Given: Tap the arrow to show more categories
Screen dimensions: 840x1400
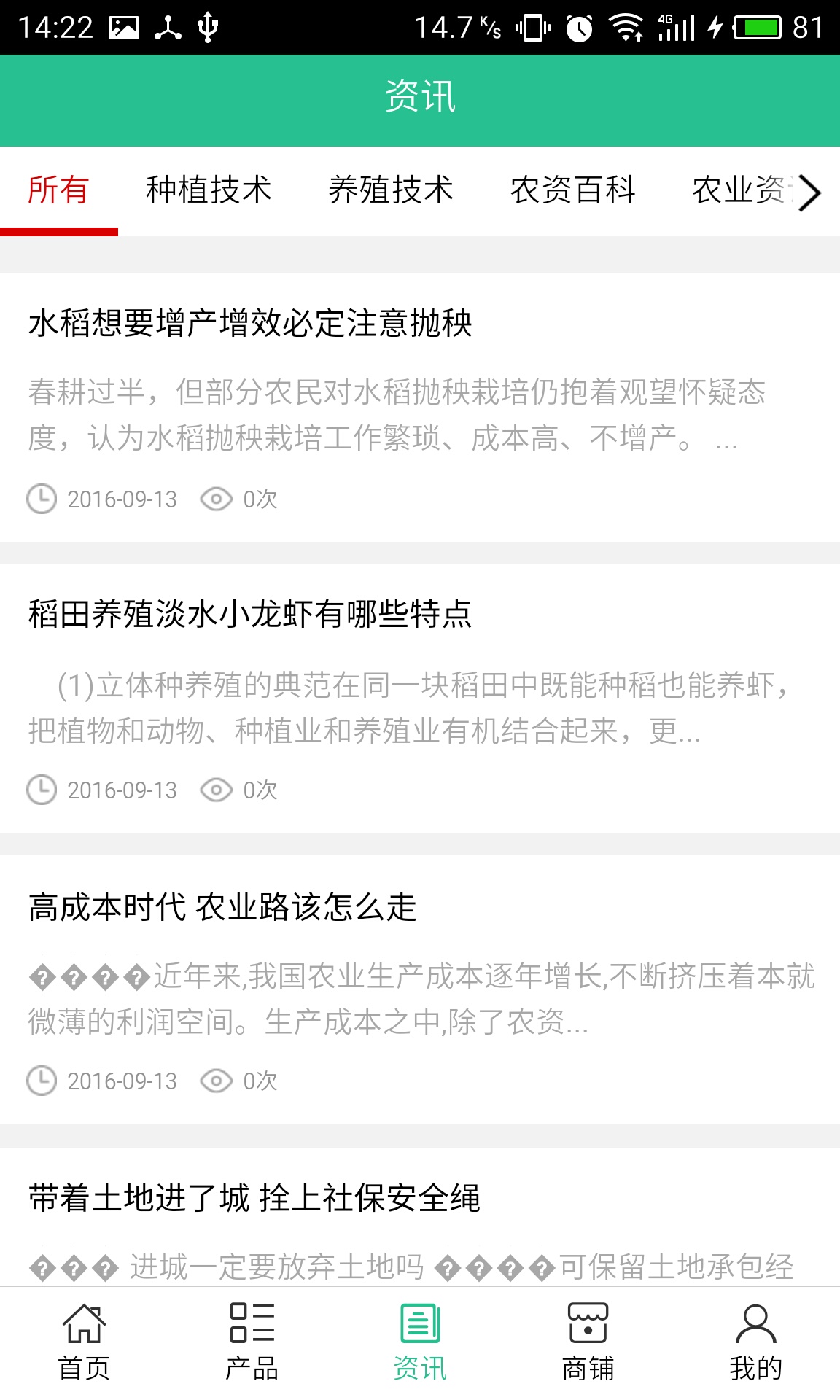Looking at the screenshot, I should click(809, 192).
